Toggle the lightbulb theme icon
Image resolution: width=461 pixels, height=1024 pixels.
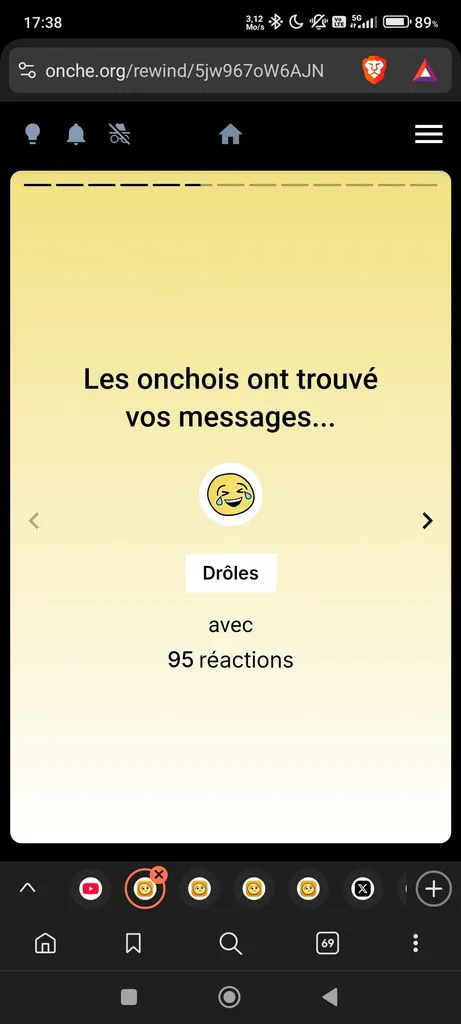click(32, 134)
